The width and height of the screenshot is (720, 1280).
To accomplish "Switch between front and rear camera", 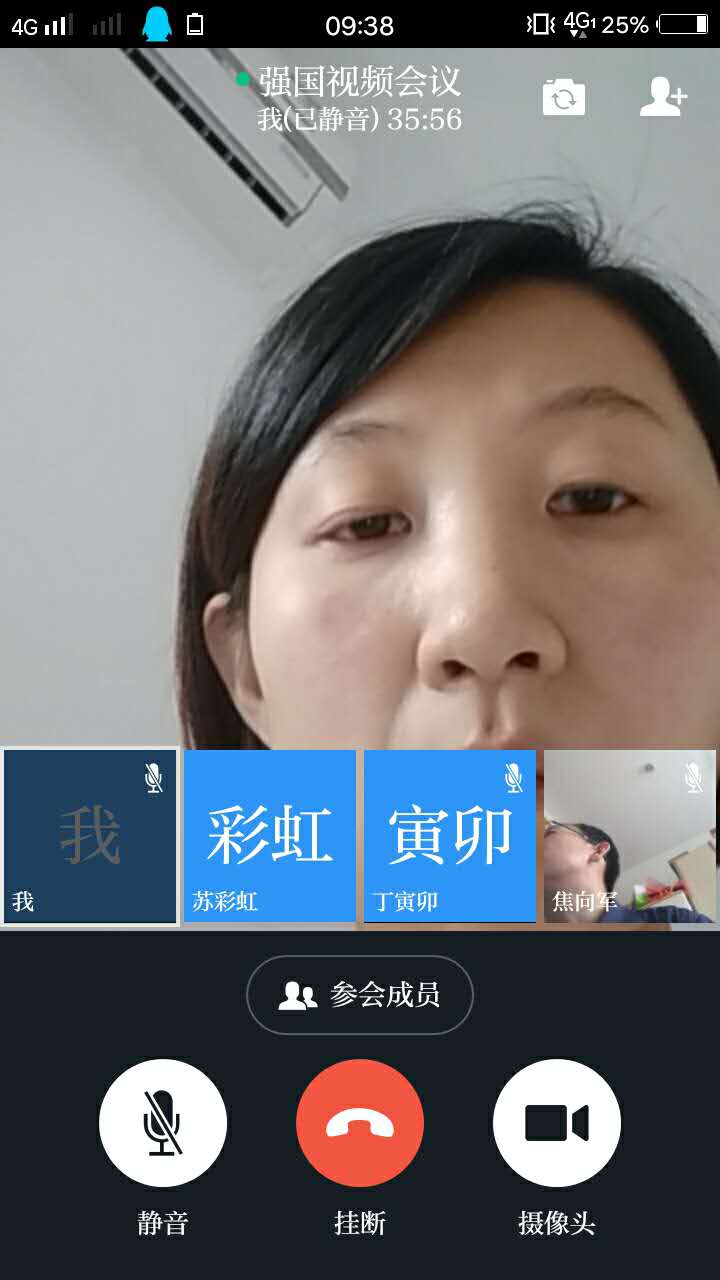I will click(564, 98).
